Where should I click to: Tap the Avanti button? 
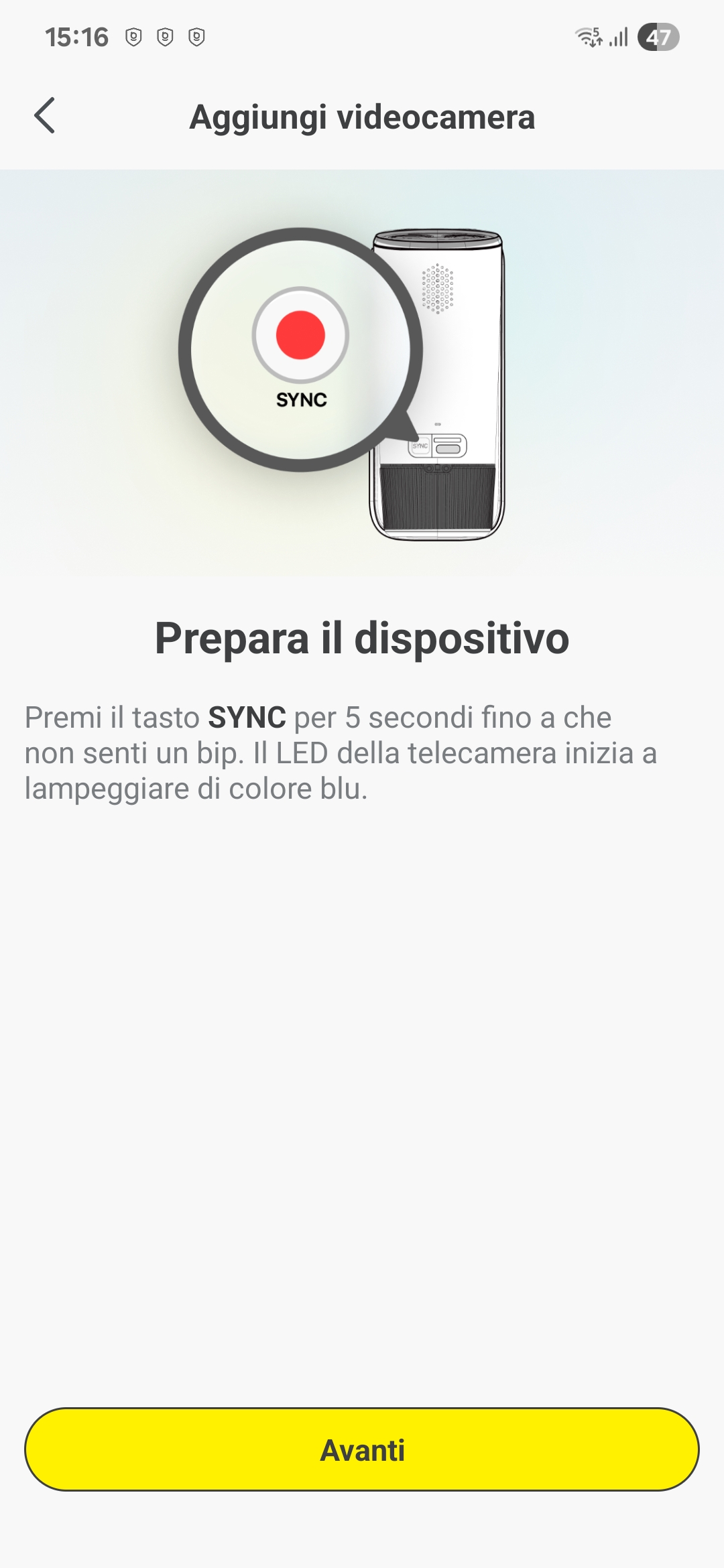(x=362, y=1449)
